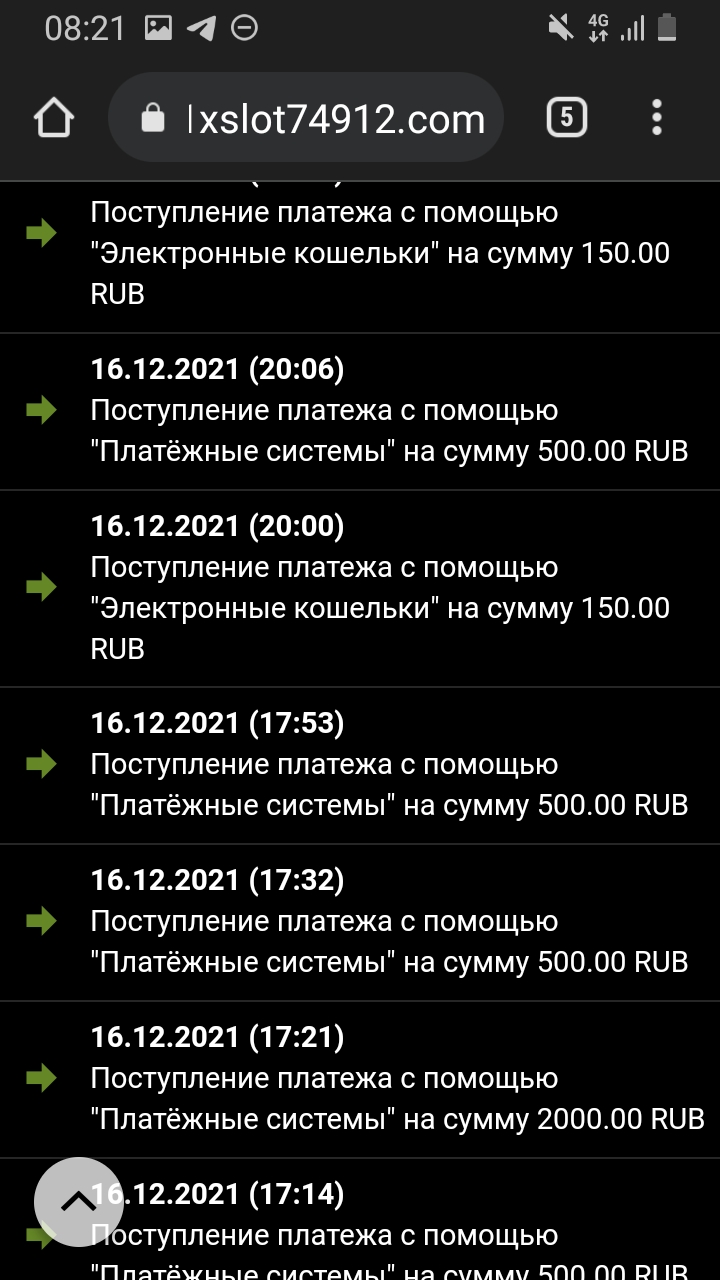
Task: Tap the scroll-to-top arrow button
Action: tap(79, 1202)
